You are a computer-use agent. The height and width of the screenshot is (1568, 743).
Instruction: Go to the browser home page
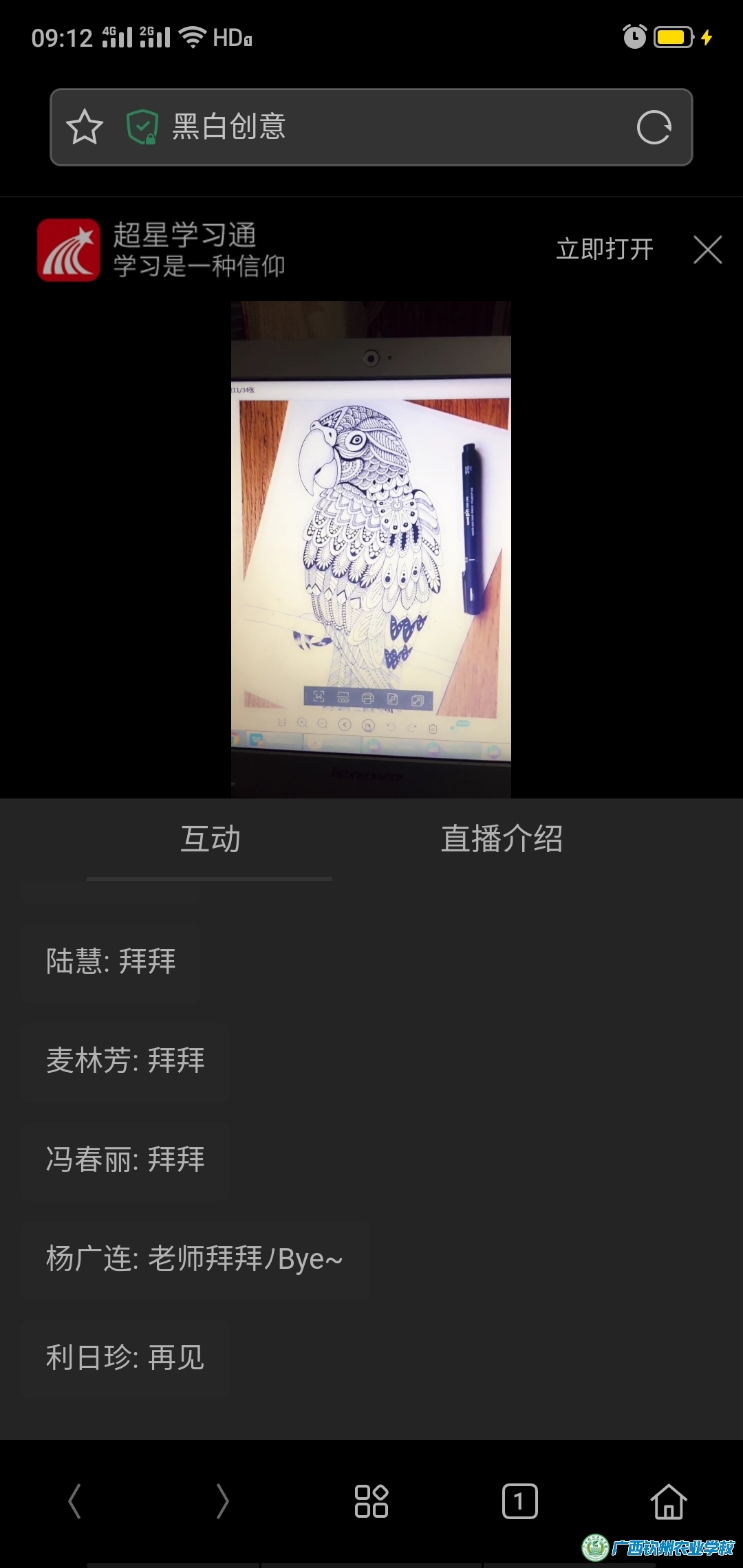tap(669, 1501)
